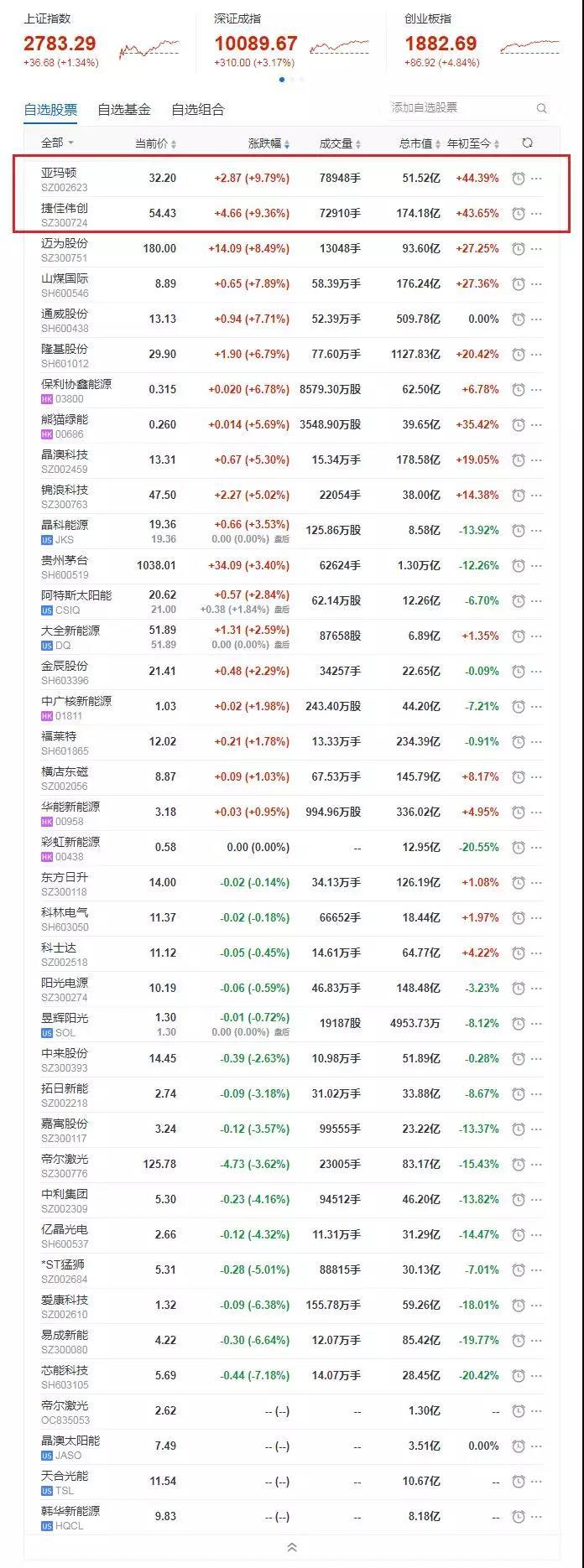This screenshot has width=584, height=1568.
Task: Expand the 全部 filter dropdown
Action: pyautogui.click(x=57, y=143)
